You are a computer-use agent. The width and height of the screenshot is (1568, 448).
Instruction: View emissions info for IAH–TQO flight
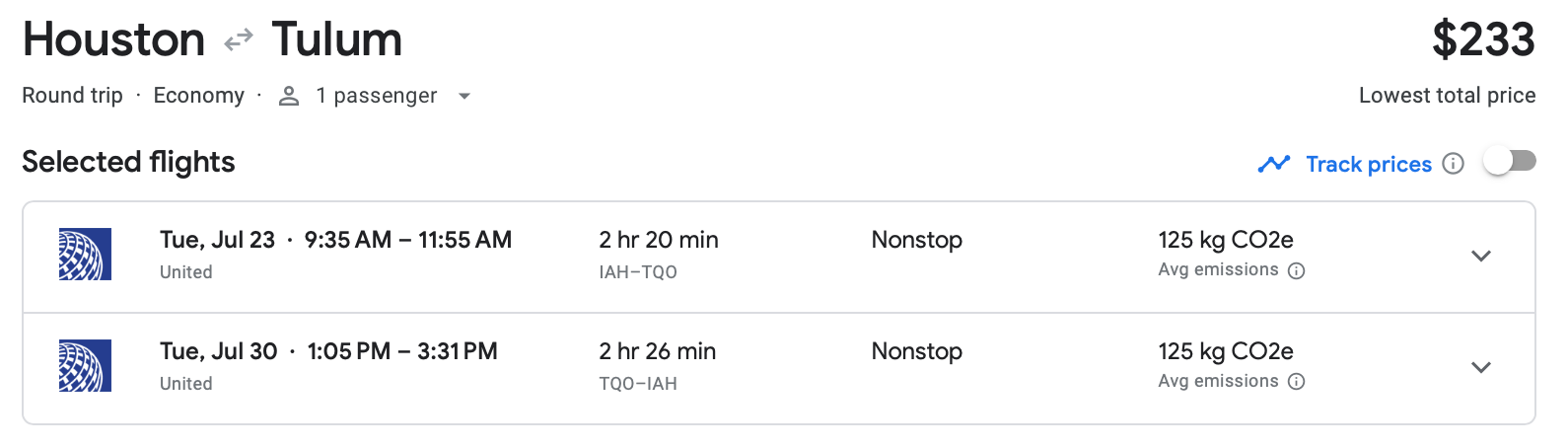point(1297,271)
